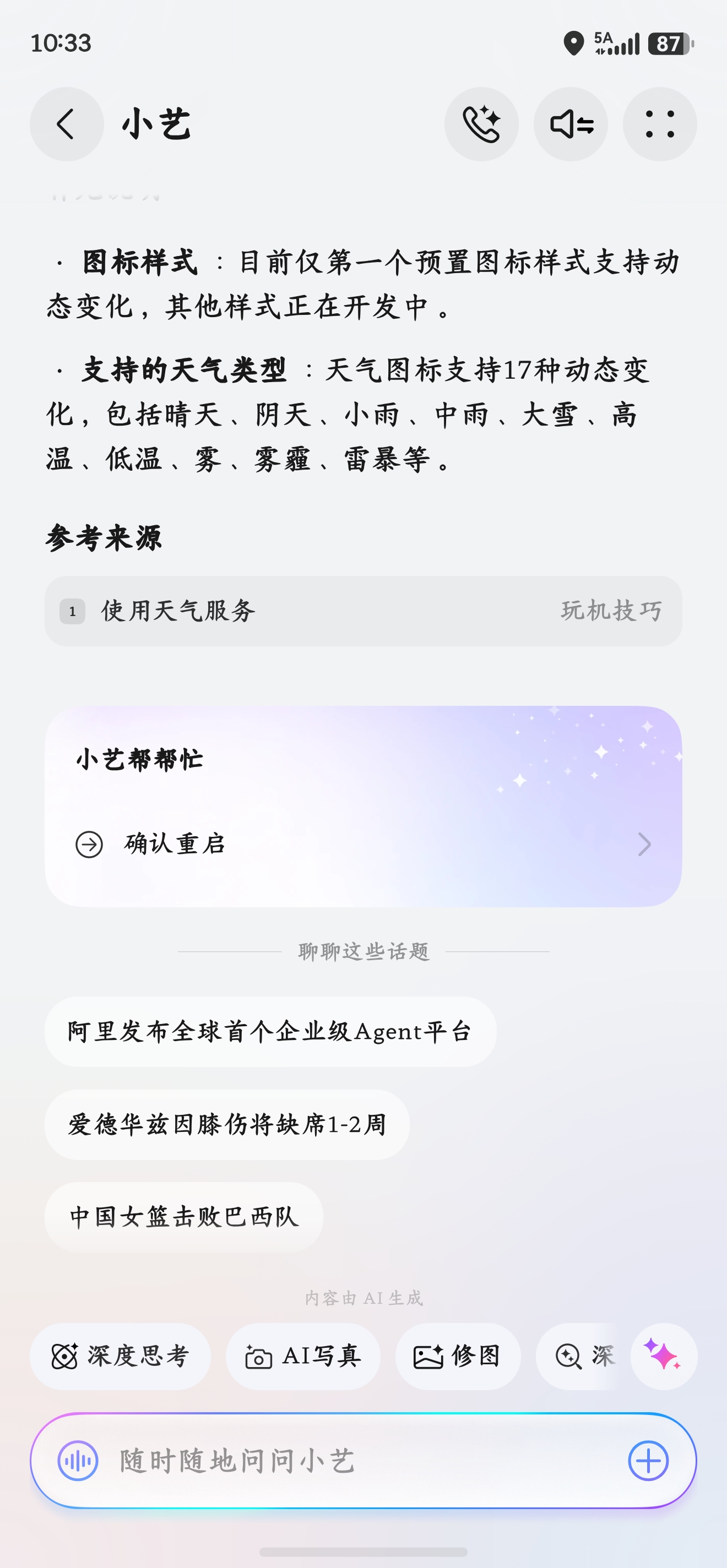Select topic about Edwards knee injury
This screenshot has width=727, height=1568.
click(226, 1124)
